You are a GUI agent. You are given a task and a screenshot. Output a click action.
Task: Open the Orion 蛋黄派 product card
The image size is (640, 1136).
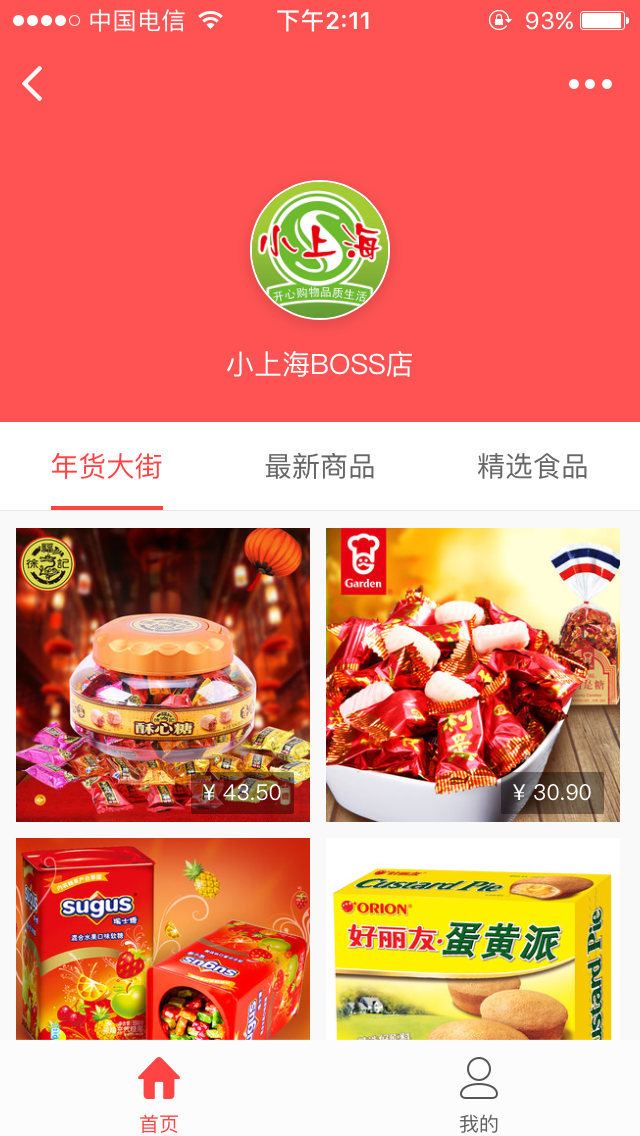click(473, 940)
